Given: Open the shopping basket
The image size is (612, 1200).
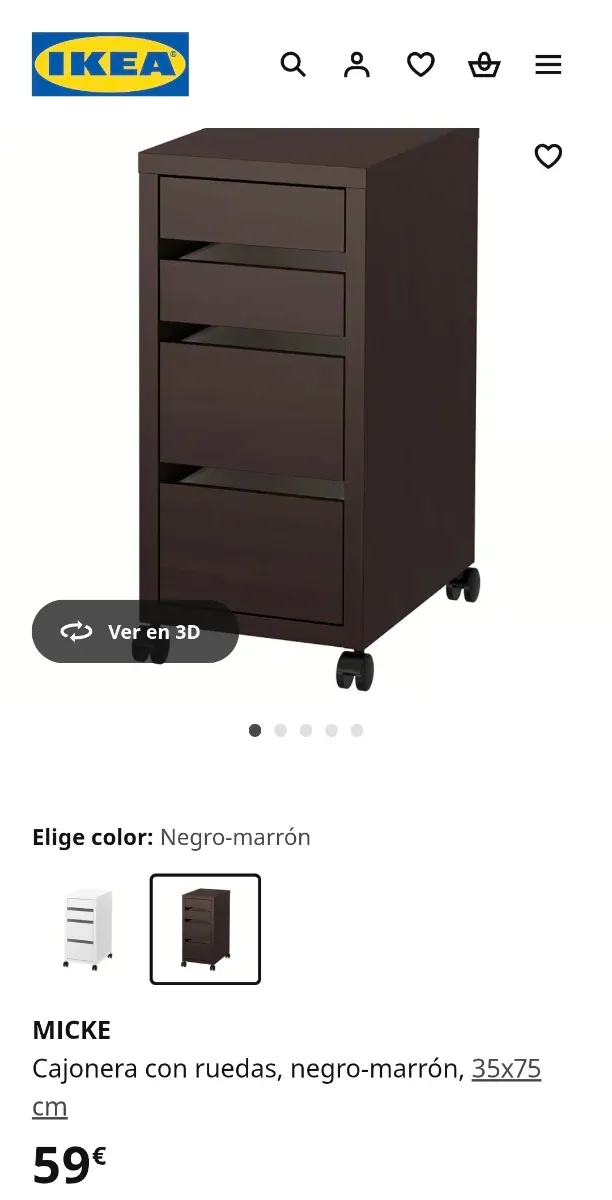Looking at the screenshot, I should coord(484,65).
